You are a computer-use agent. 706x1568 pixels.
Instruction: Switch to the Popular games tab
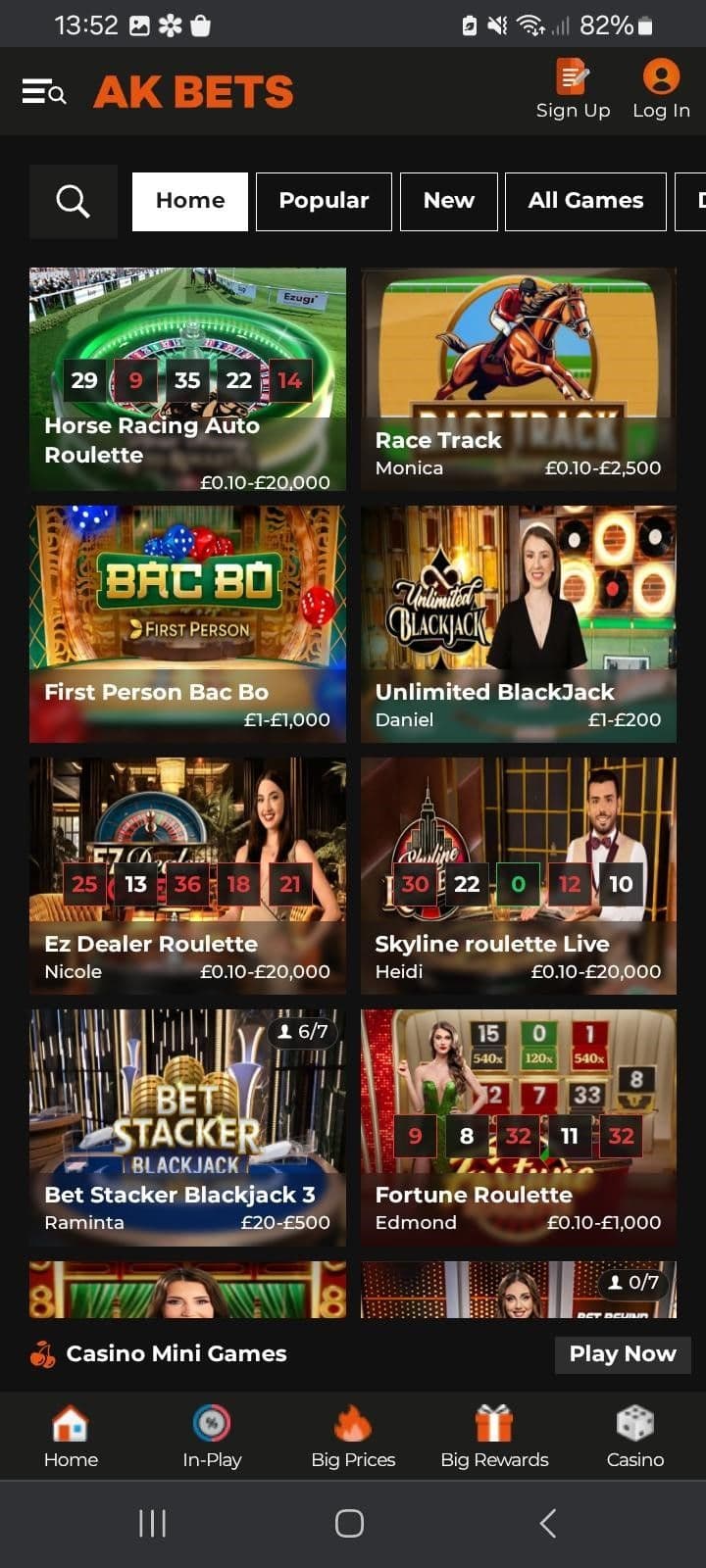click(324, 201)
